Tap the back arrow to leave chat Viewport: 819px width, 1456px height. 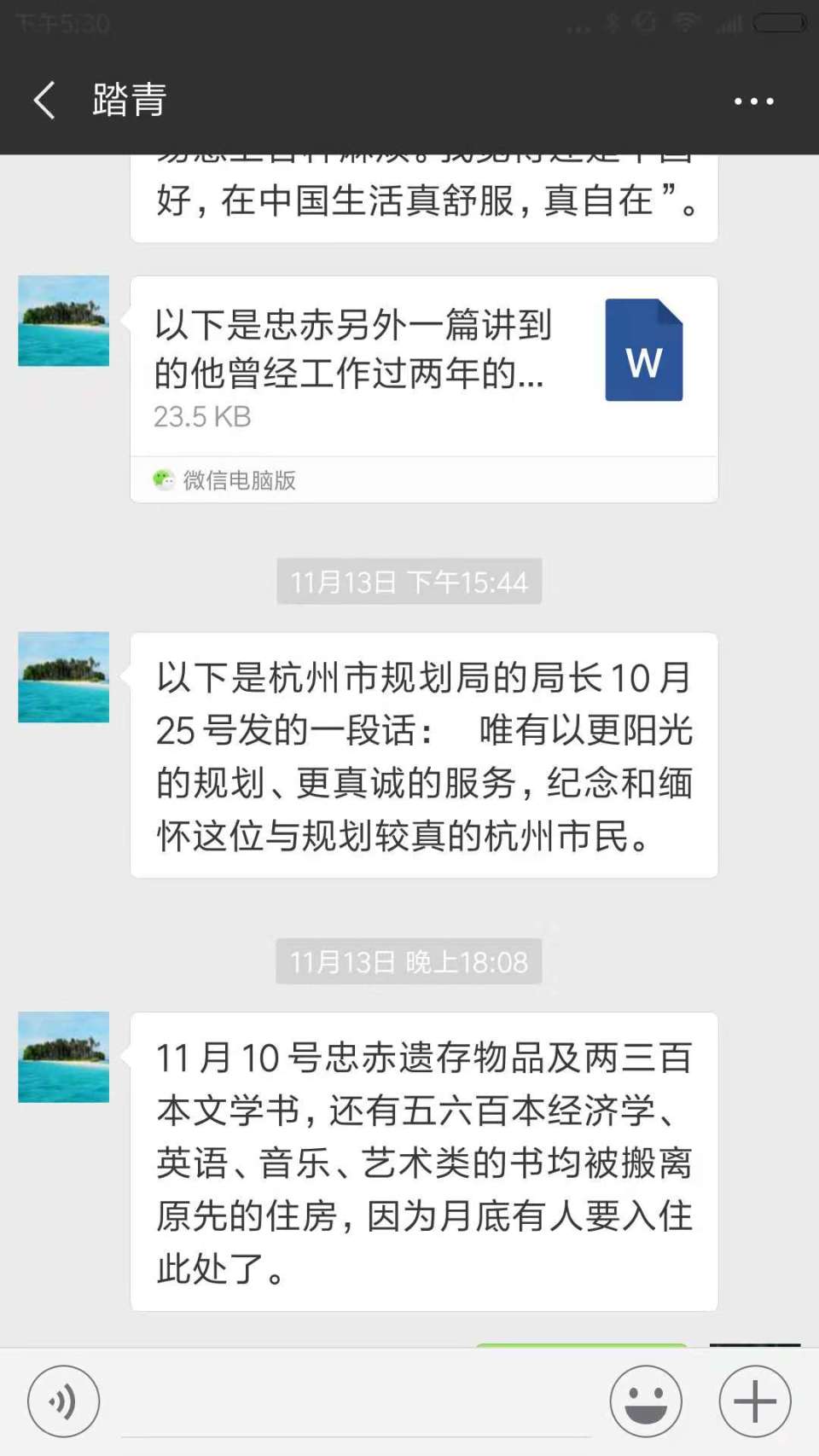(x=44, y=100)
